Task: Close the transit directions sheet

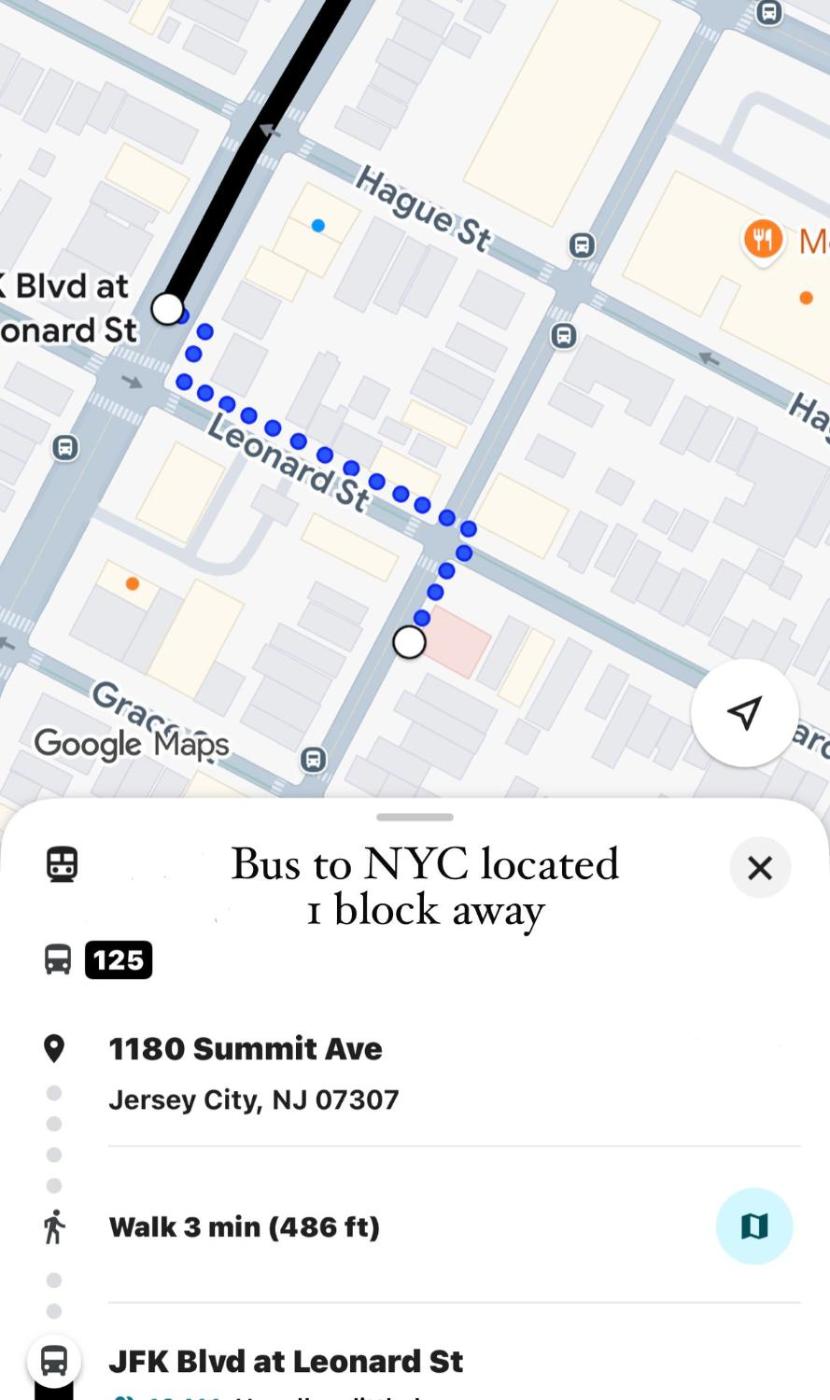Action: coord(760,868)
